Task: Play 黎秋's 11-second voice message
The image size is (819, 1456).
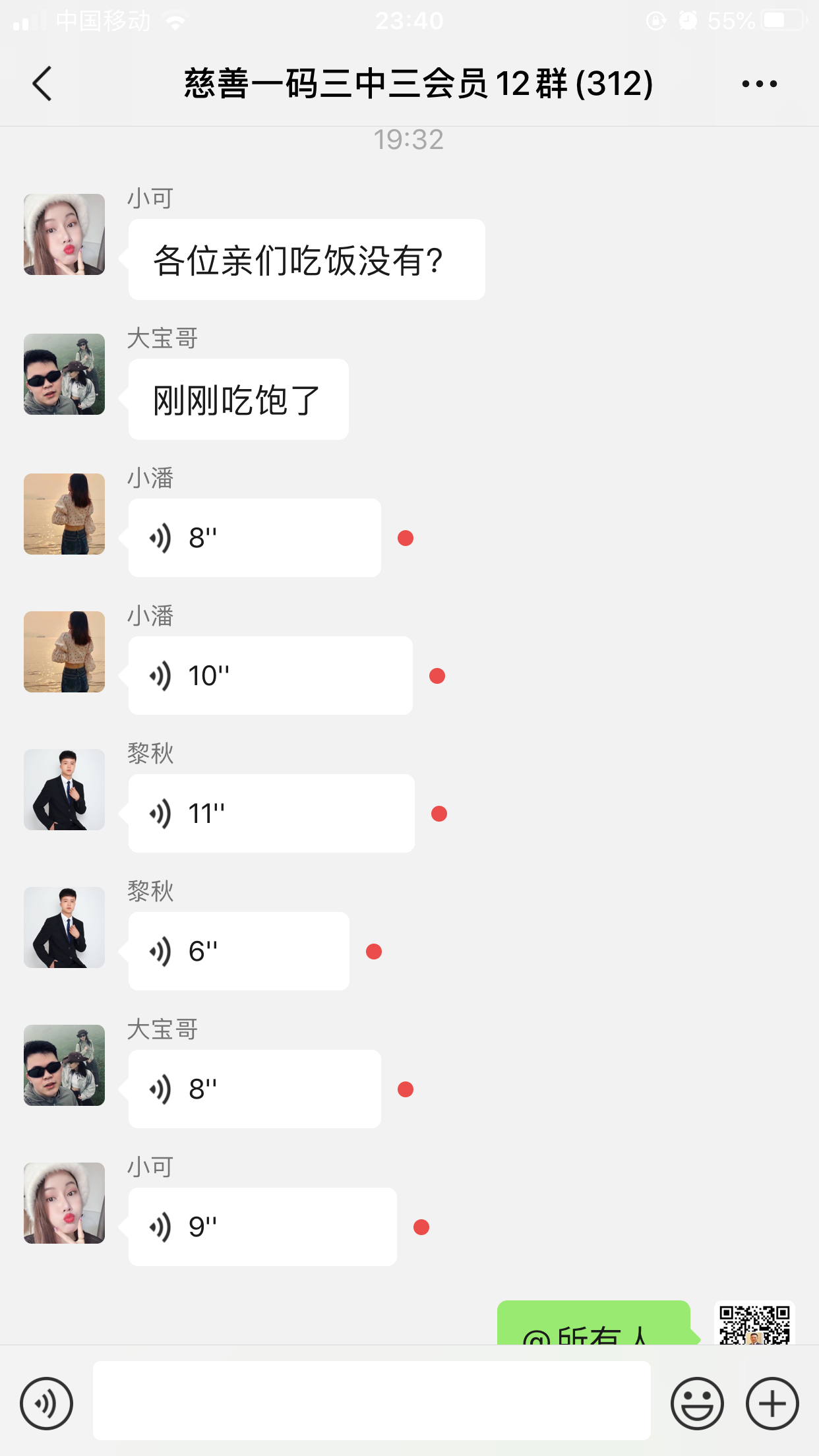Action: pyautogui.click(x=271, y=814)
